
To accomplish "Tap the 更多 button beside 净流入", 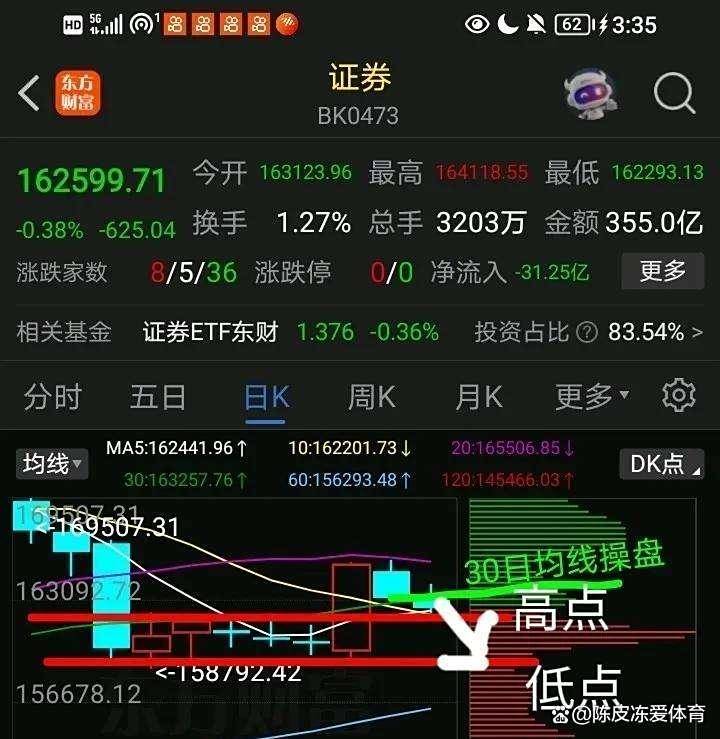I will 662,271.
